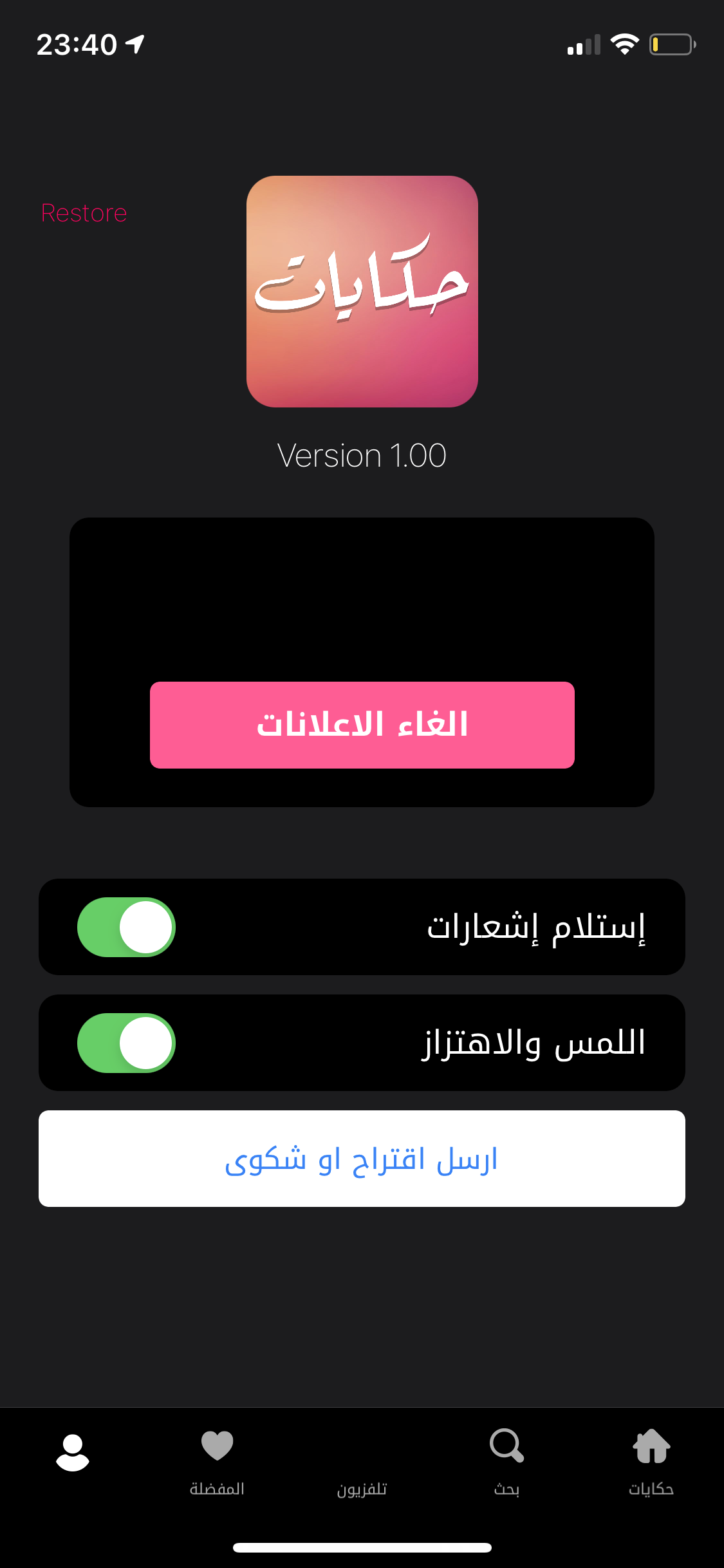
Task: Open the بحث search tab
Action: [x=506, y=1462]
